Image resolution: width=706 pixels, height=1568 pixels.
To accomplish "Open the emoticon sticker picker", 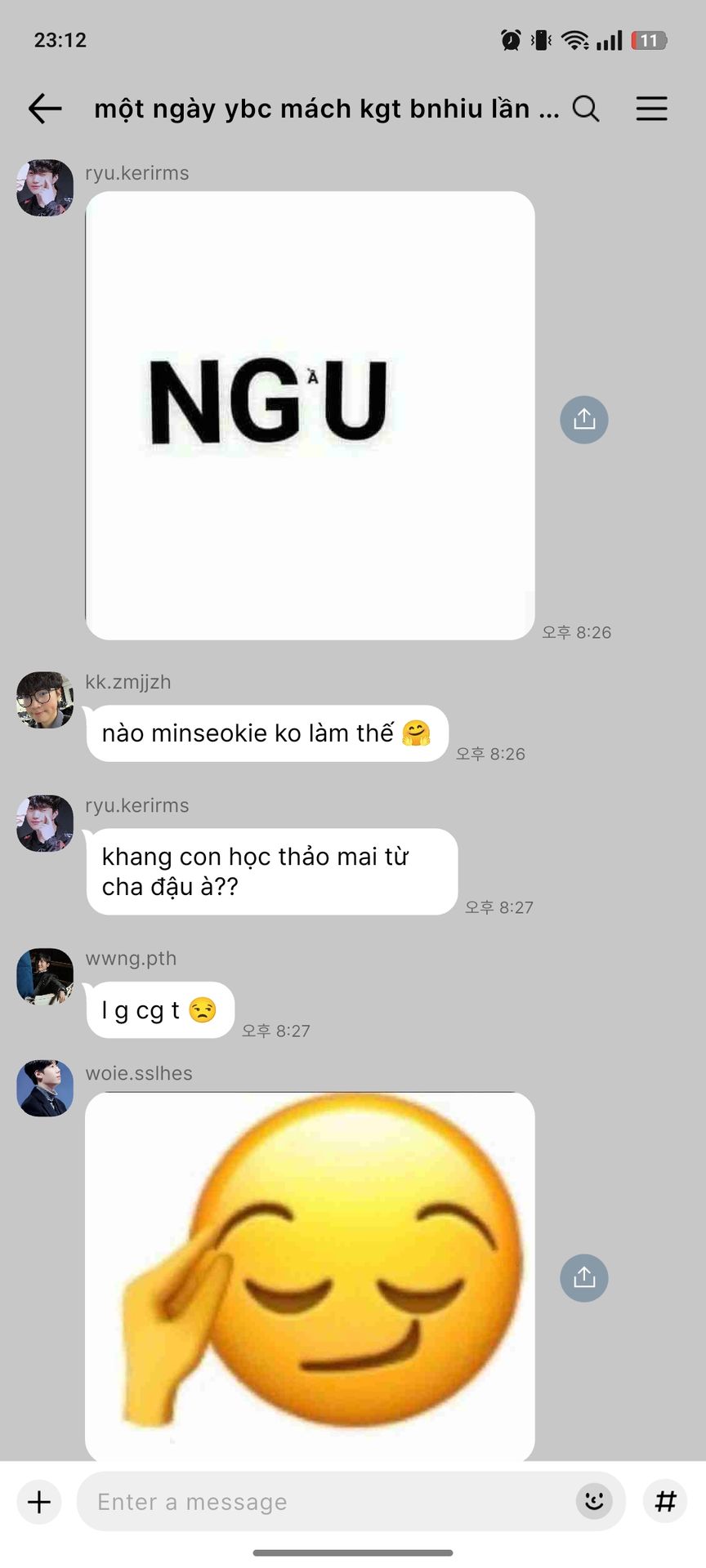I will tap(594, 1501).
